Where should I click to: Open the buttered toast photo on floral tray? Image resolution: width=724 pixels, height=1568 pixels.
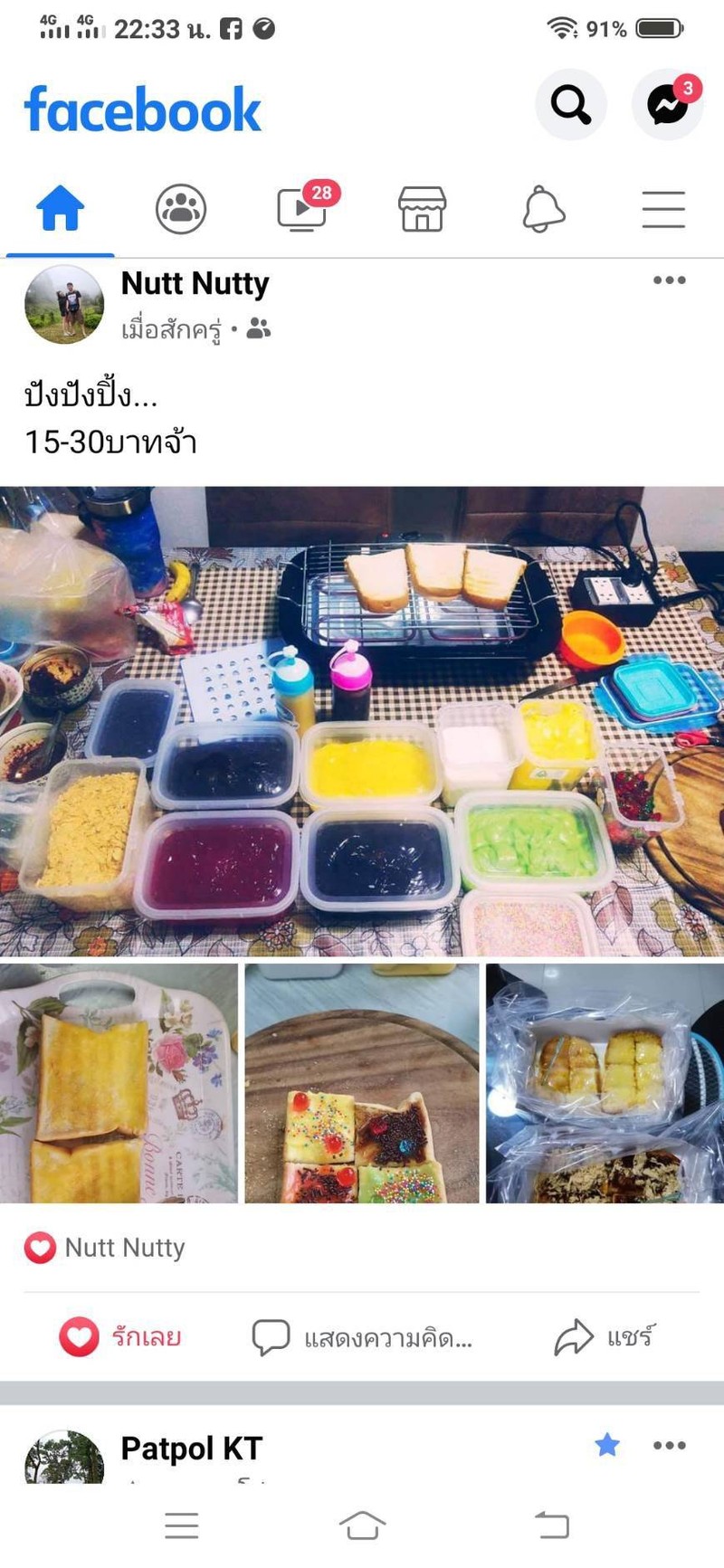point(119,1083)
